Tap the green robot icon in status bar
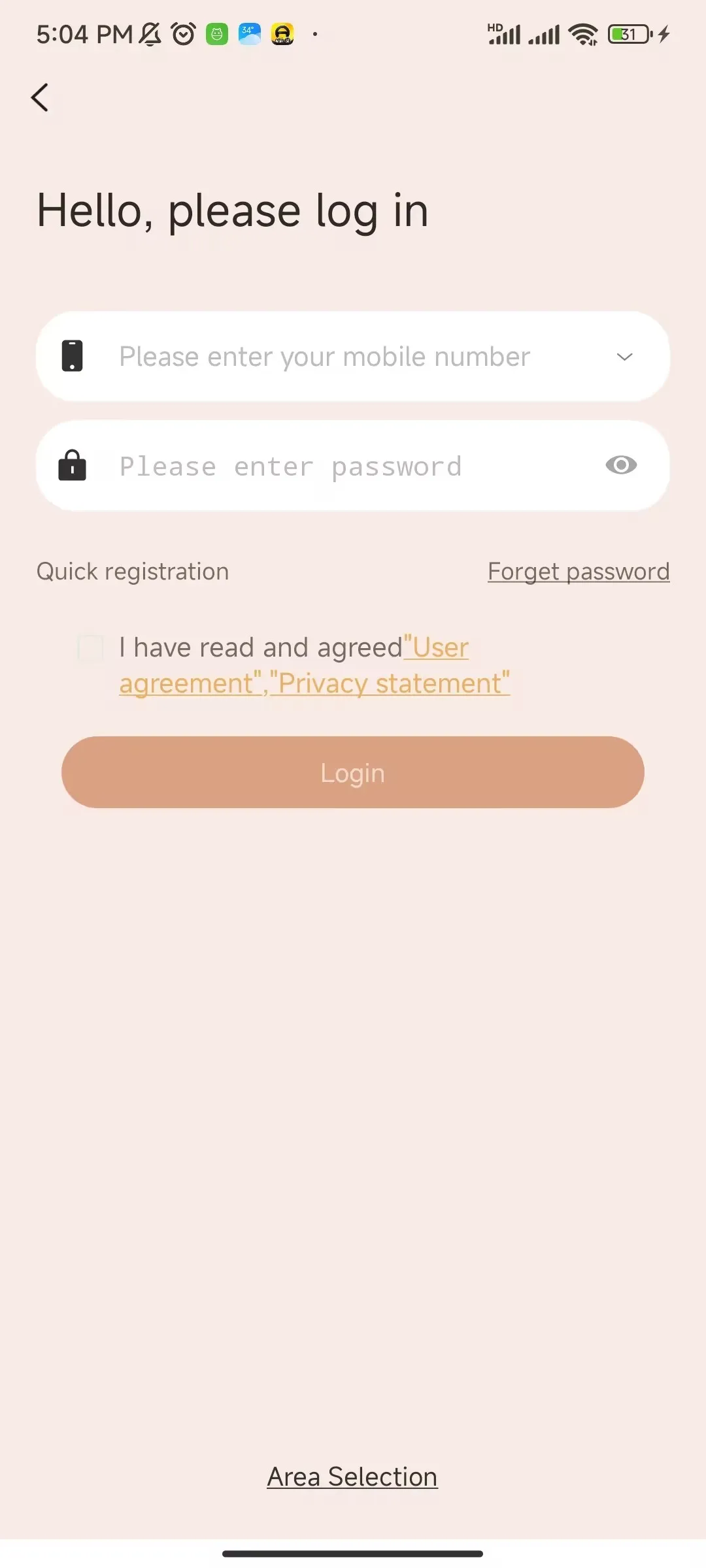This screenshot has height=1568, width=706. 216,33
